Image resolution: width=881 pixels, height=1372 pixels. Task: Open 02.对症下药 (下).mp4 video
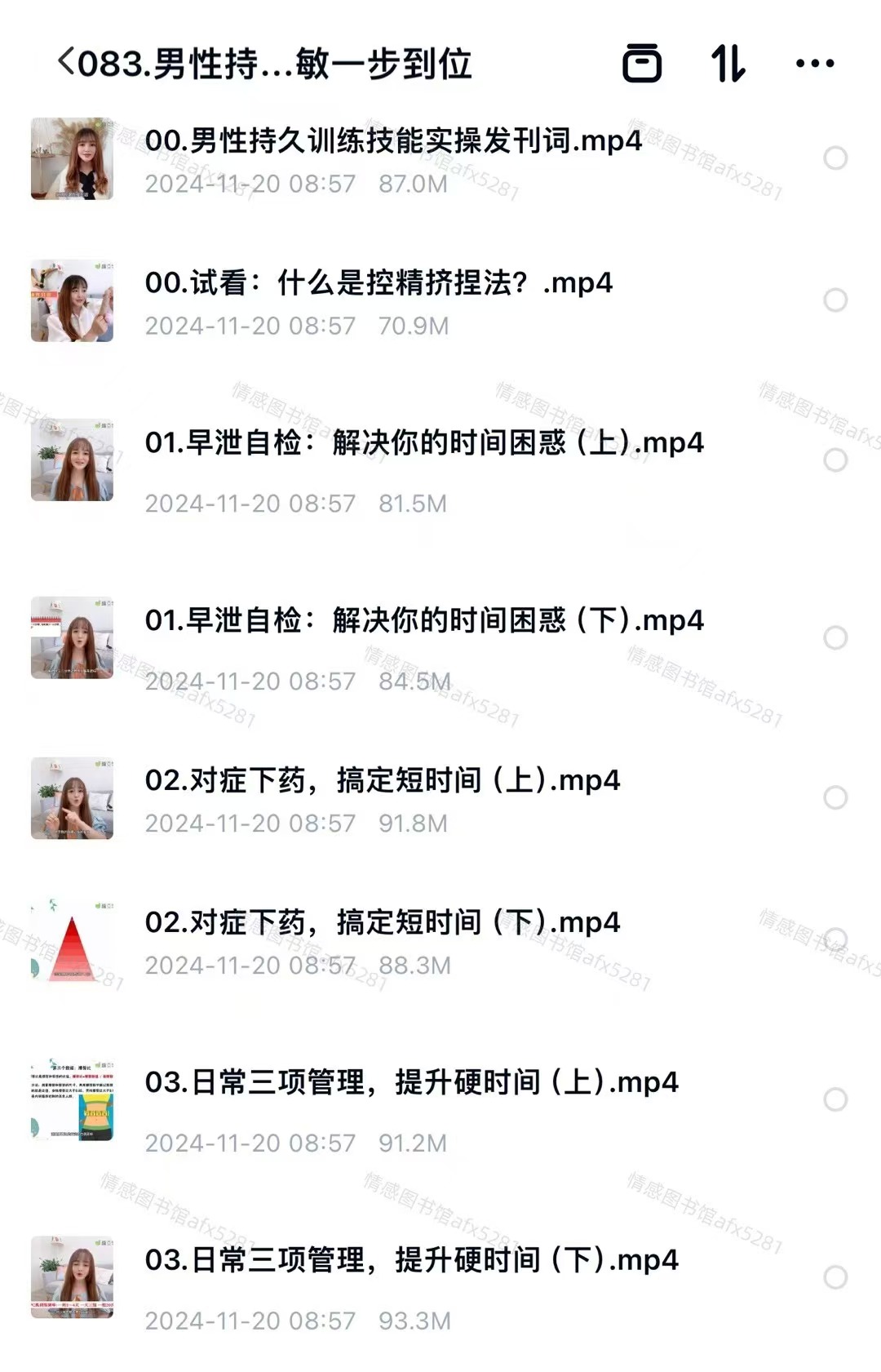click(383, 922)
